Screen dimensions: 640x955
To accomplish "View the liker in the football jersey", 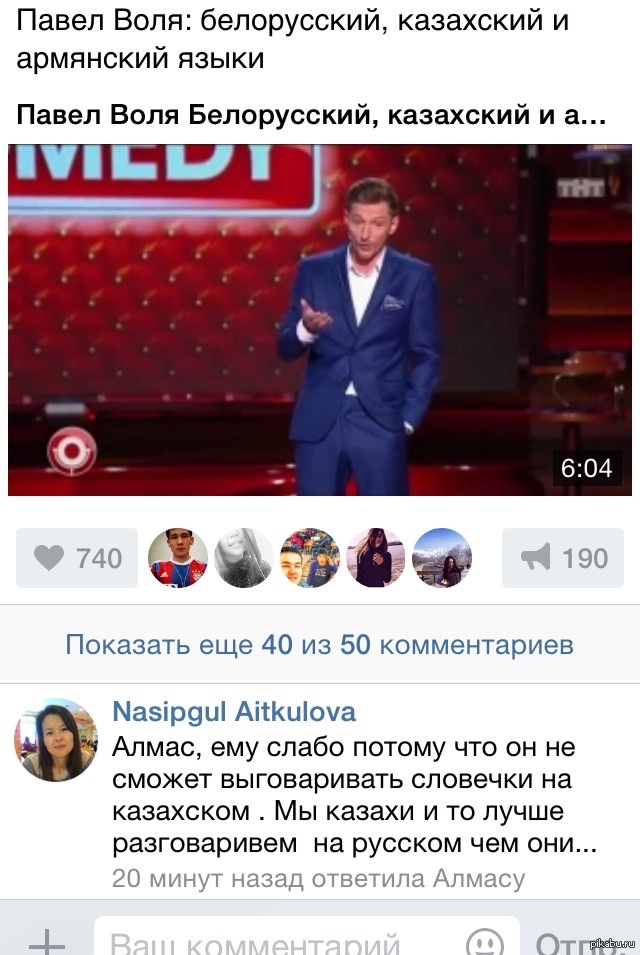I will (x=178, y=558).
